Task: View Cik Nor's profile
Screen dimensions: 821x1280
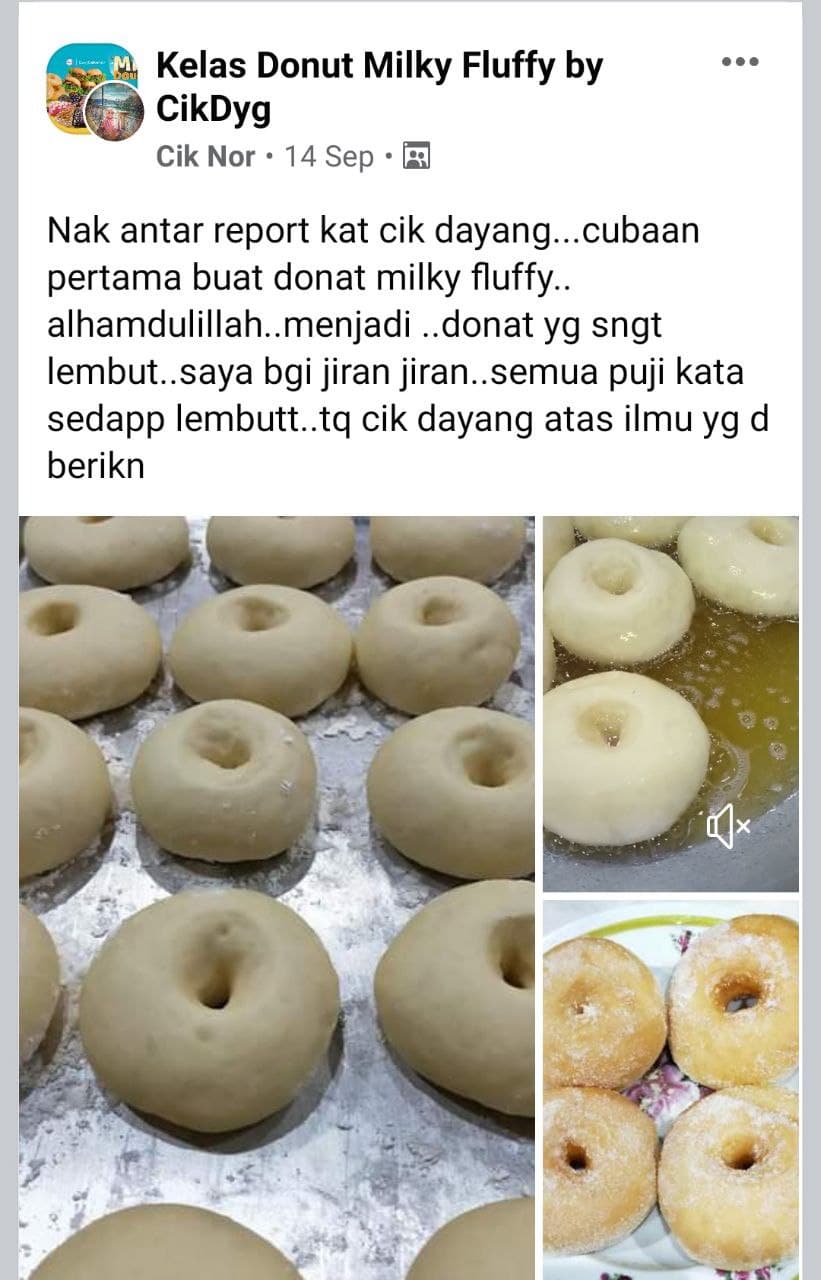Action: point(205,157)
